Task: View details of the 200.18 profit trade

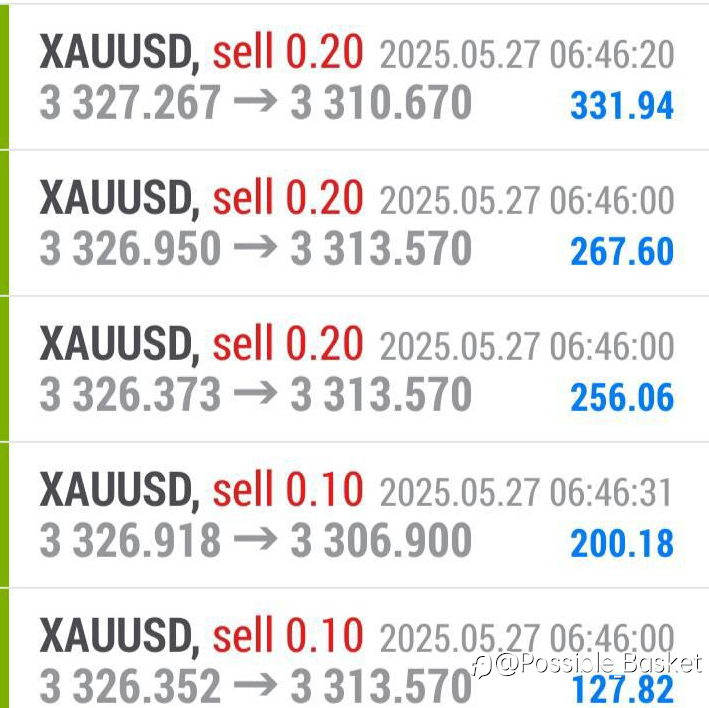Action: [x=355, y=515]
